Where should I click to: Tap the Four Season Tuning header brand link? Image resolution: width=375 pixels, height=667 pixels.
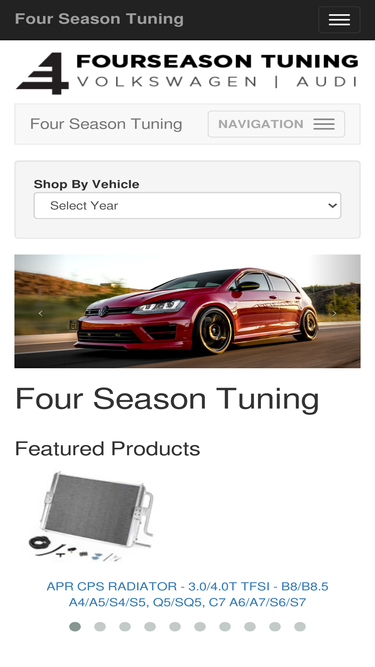[99, 19]
